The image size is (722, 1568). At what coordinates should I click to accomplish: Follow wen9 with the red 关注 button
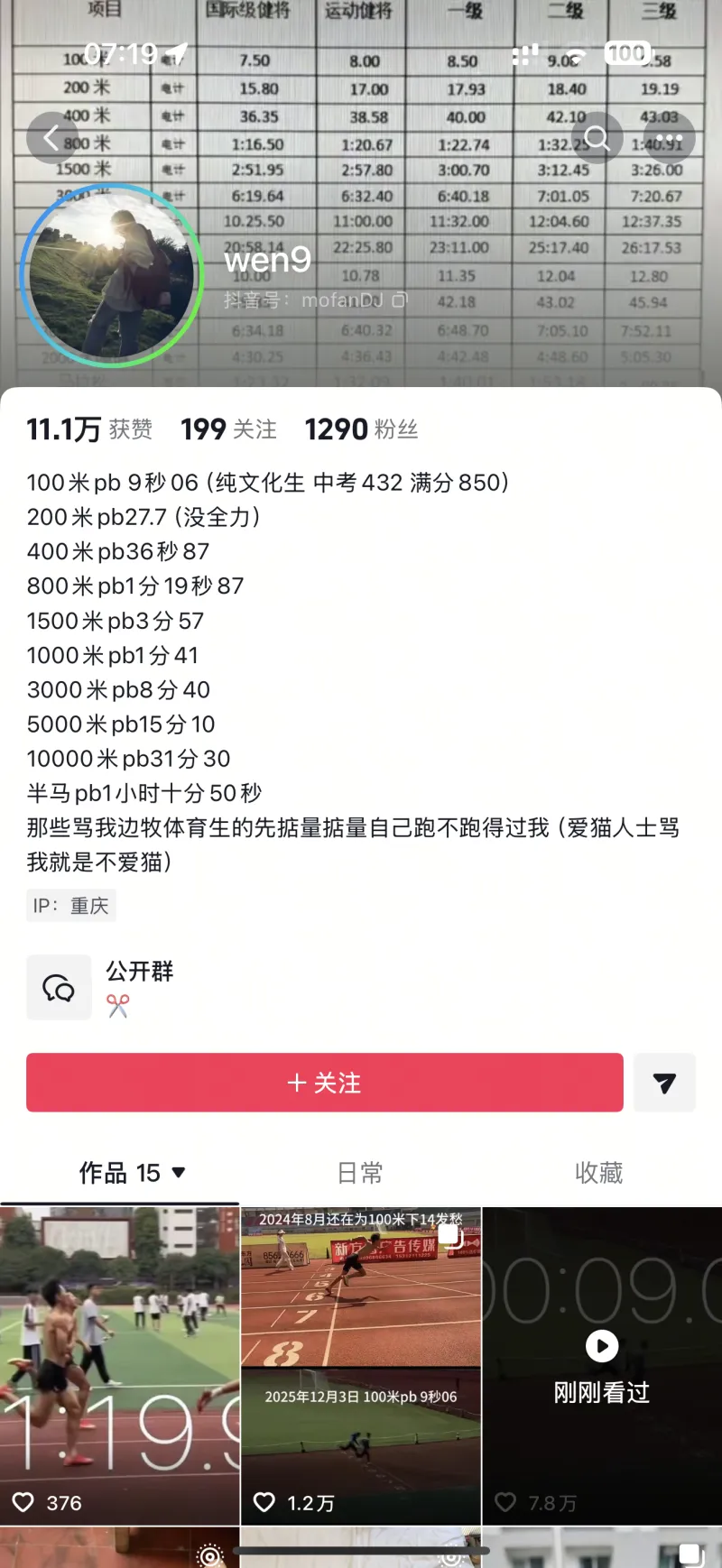tap(324, 1083)
